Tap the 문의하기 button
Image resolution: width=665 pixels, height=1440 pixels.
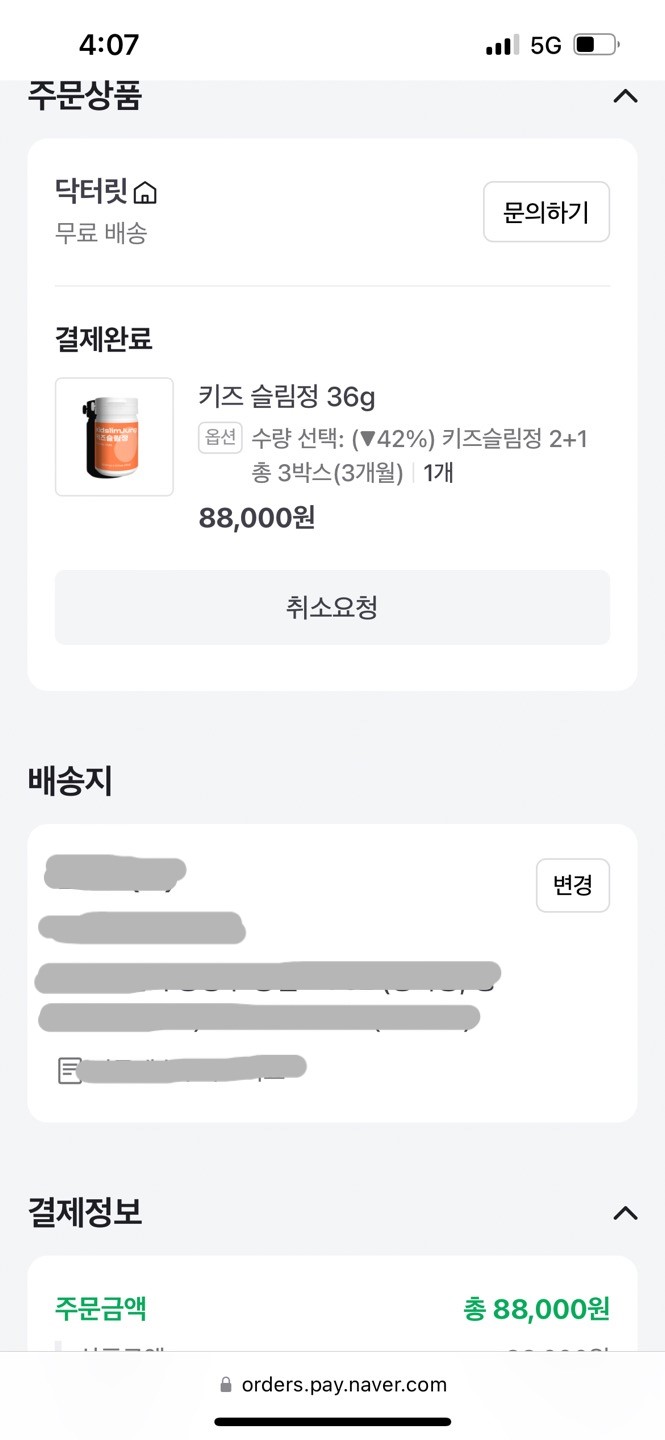546,212
